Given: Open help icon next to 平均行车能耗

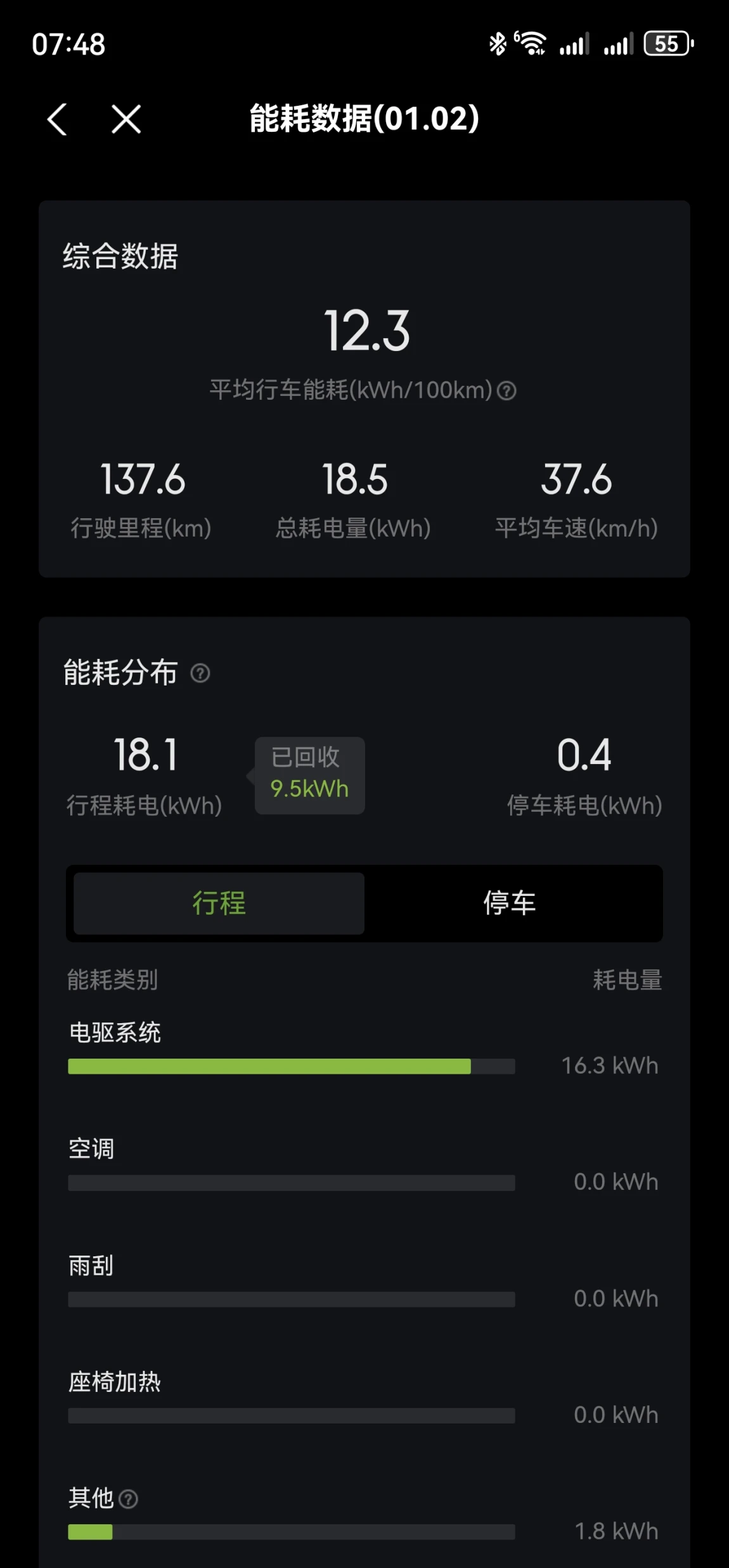Looking at the screenshot, I should click(506, 391).
